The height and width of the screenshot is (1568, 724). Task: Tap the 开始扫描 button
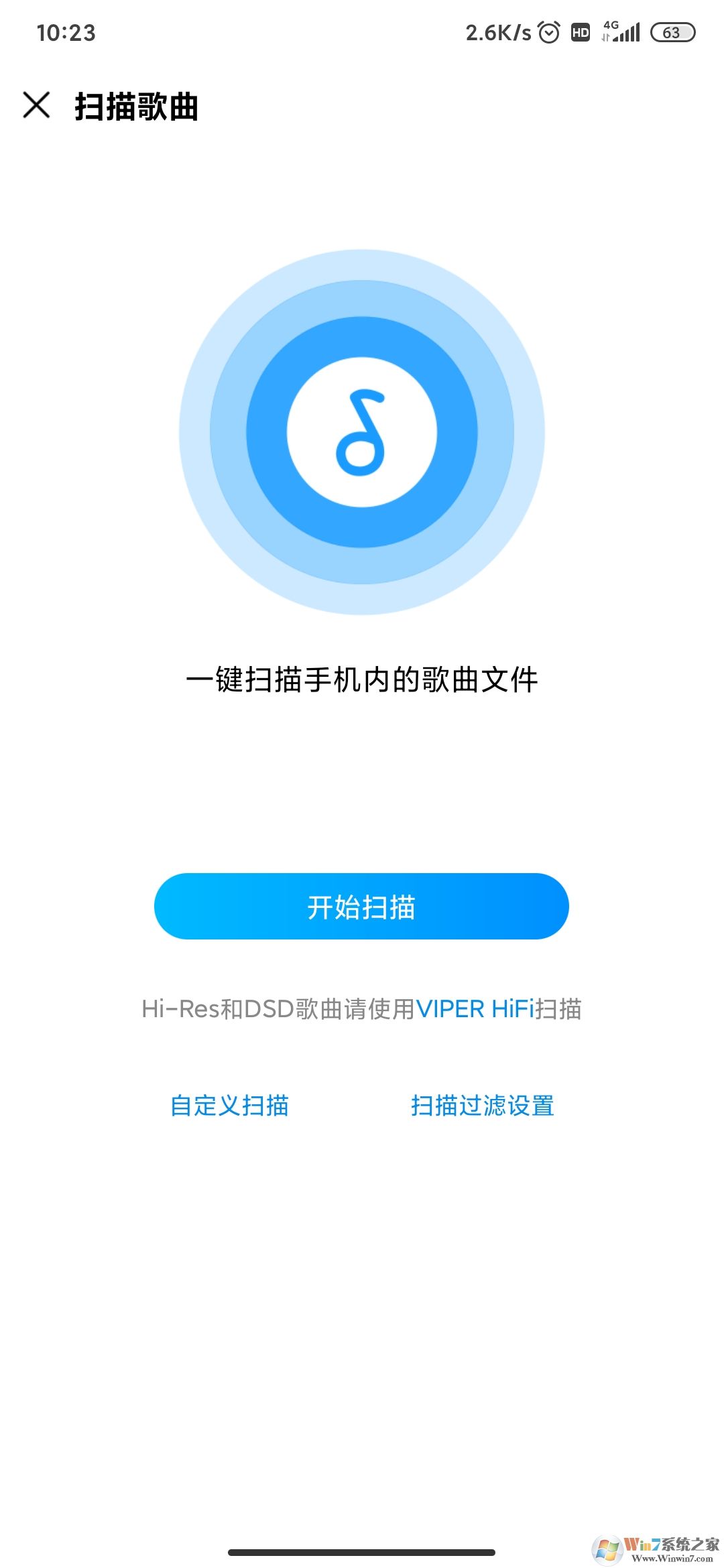click(361, 906)
